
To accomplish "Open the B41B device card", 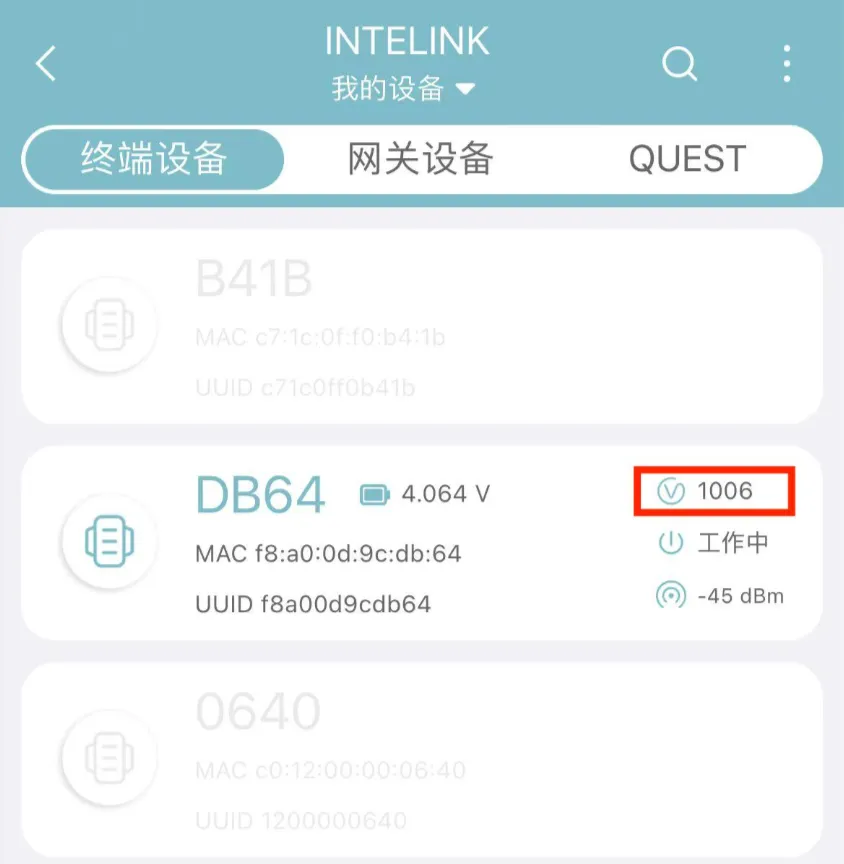I will [x=421, y=326].
